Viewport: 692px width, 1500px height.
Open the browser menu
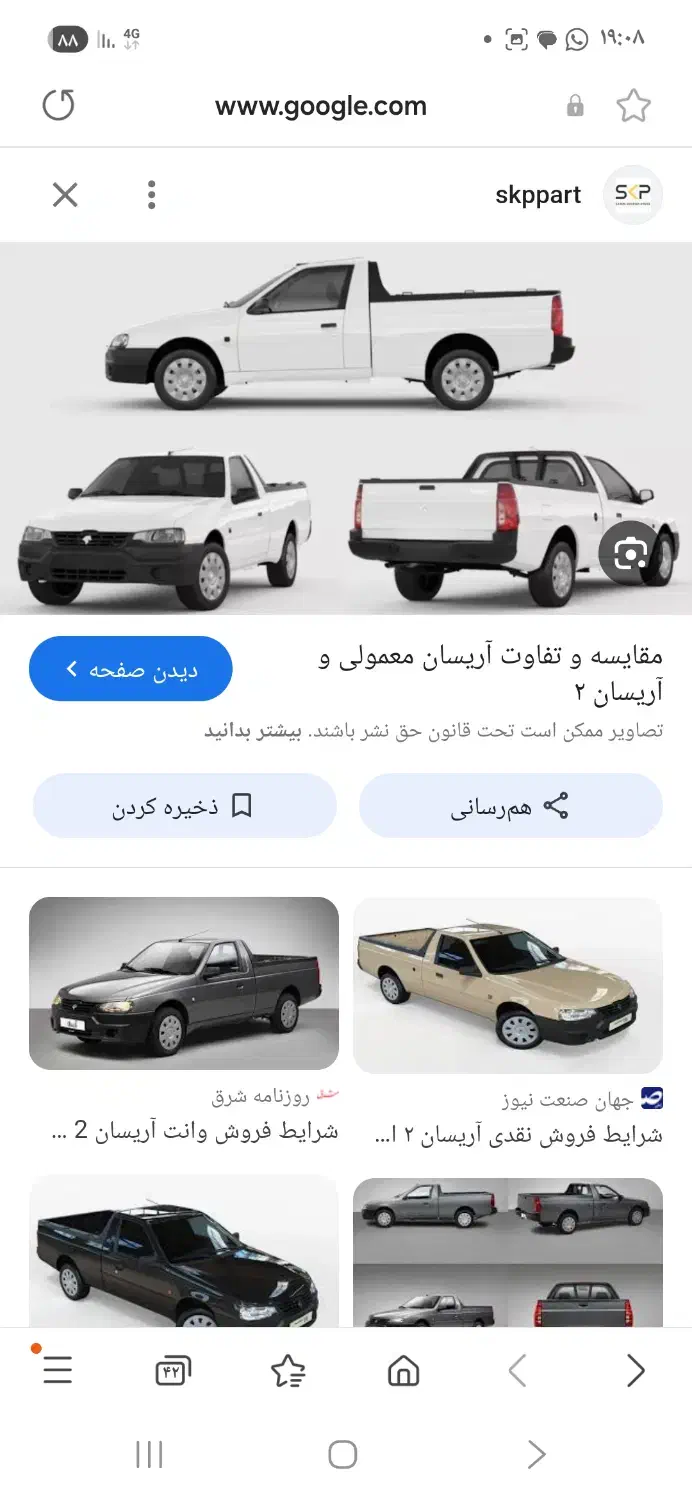click(x=57, y=1371)
